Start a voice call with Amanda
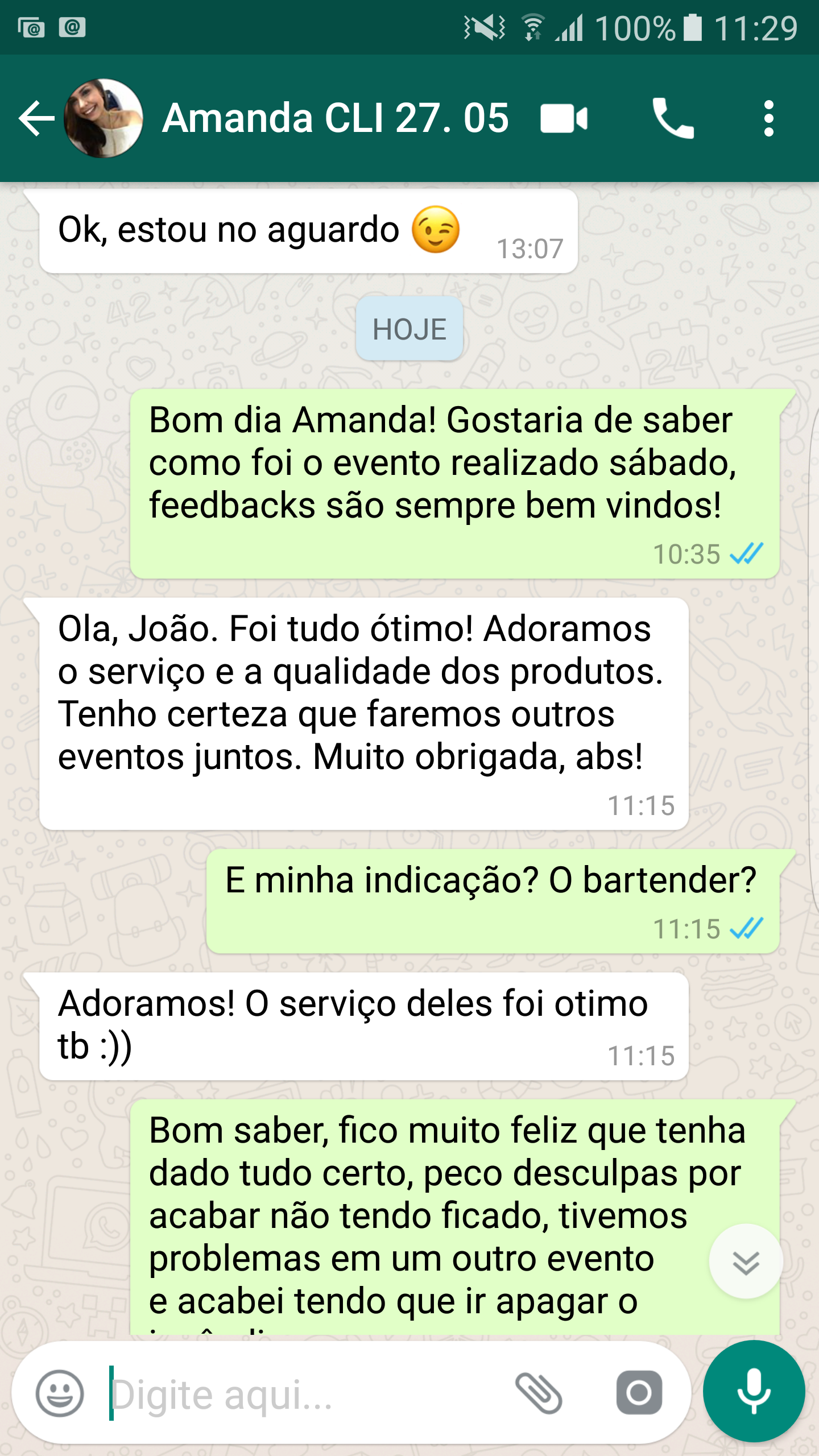819x1456 pixels. point(673,118)
